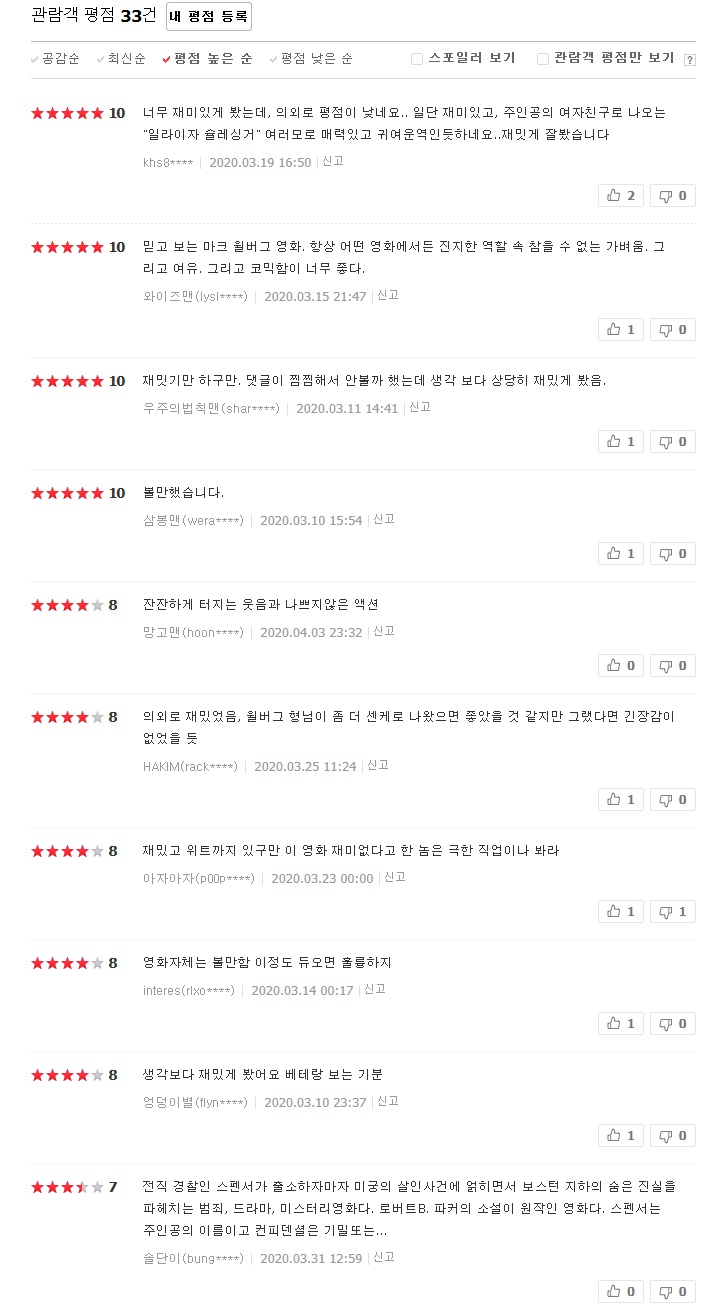
Task: Report the review by HAKIM
Action: pyautogui.click(x=378, y=765)
